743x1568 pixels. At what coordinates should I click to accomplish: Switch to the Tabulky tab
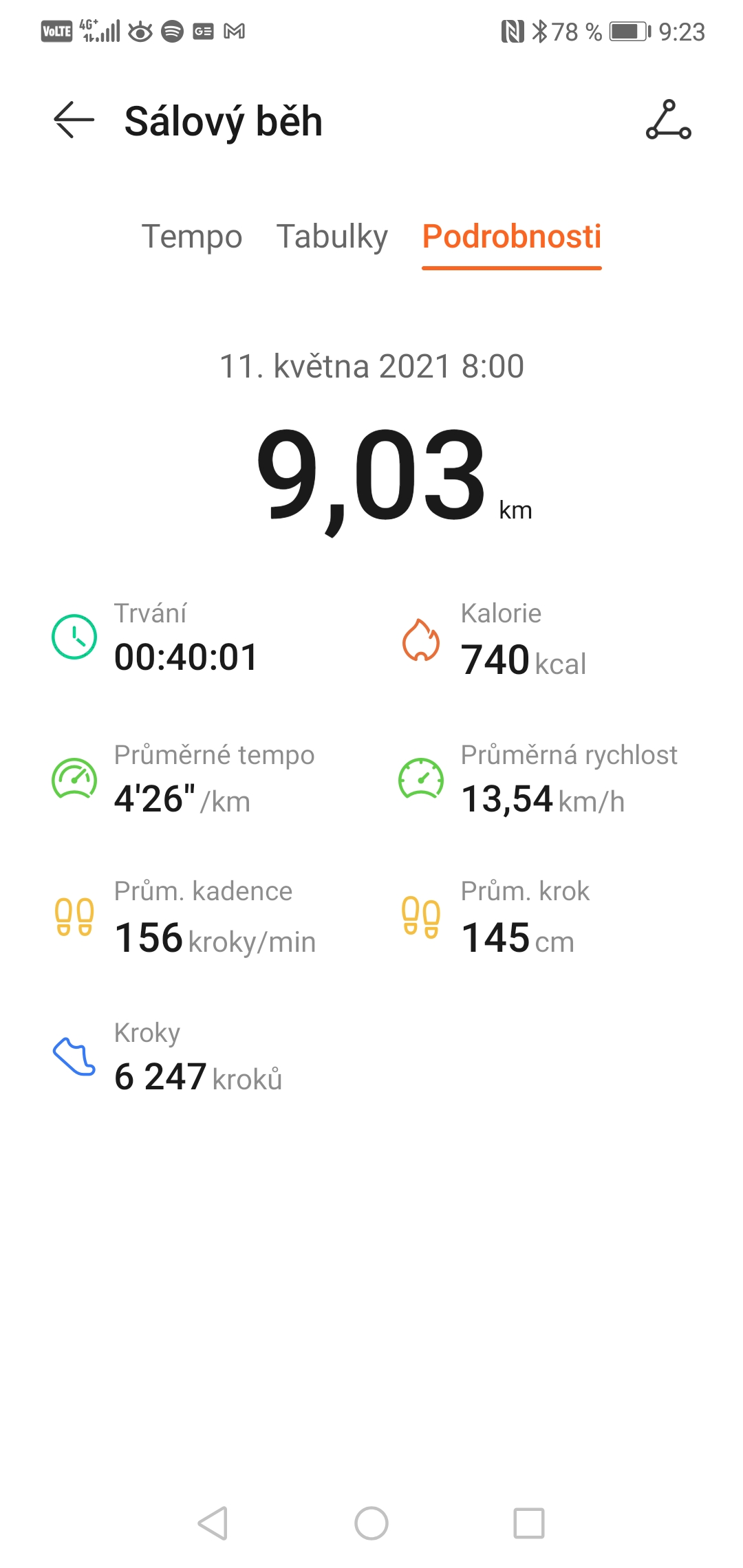pyautogui.click(x=332, y=237)
